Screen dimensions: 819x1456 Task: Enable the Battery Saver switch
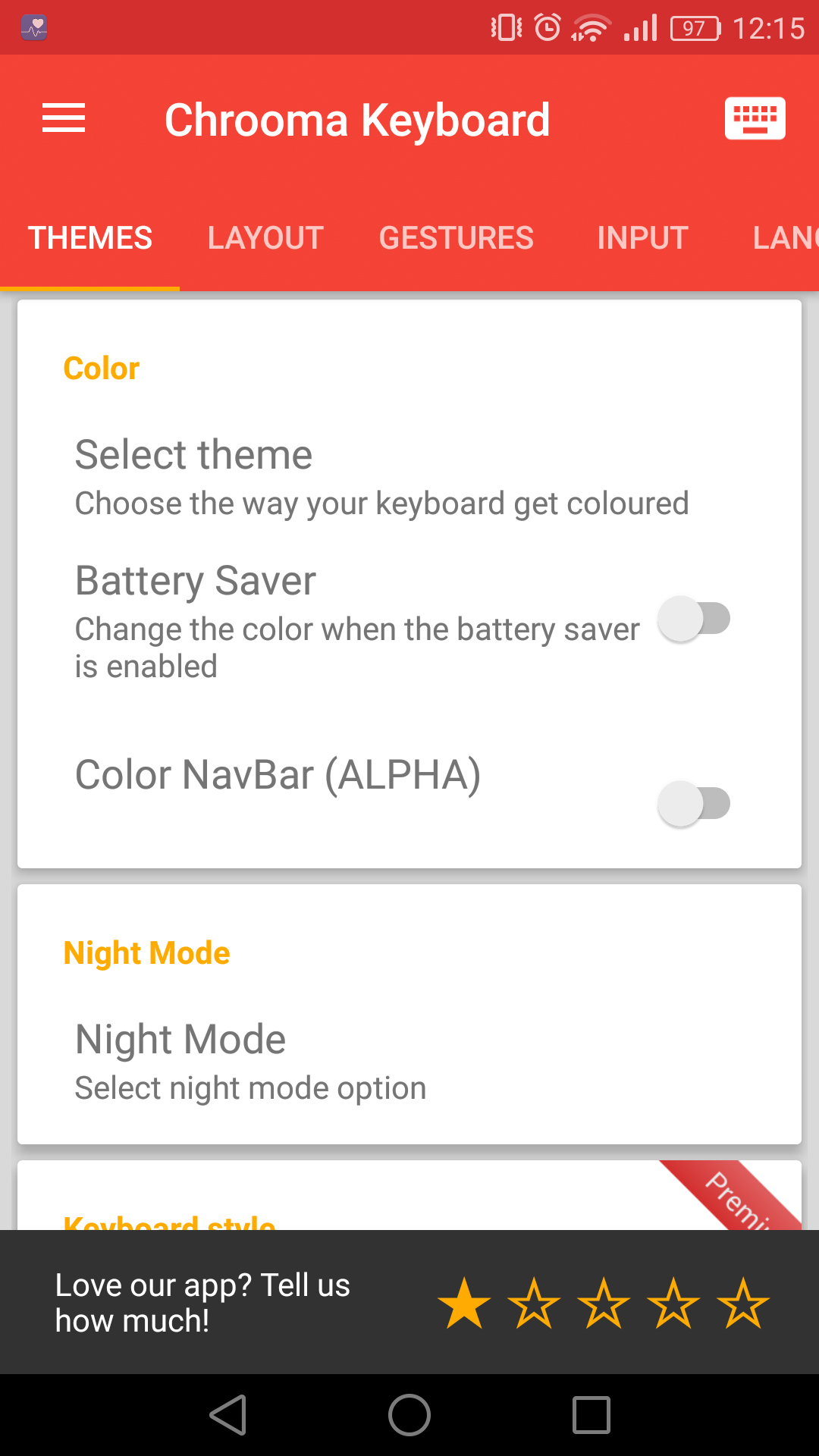[x=694, y=619]
